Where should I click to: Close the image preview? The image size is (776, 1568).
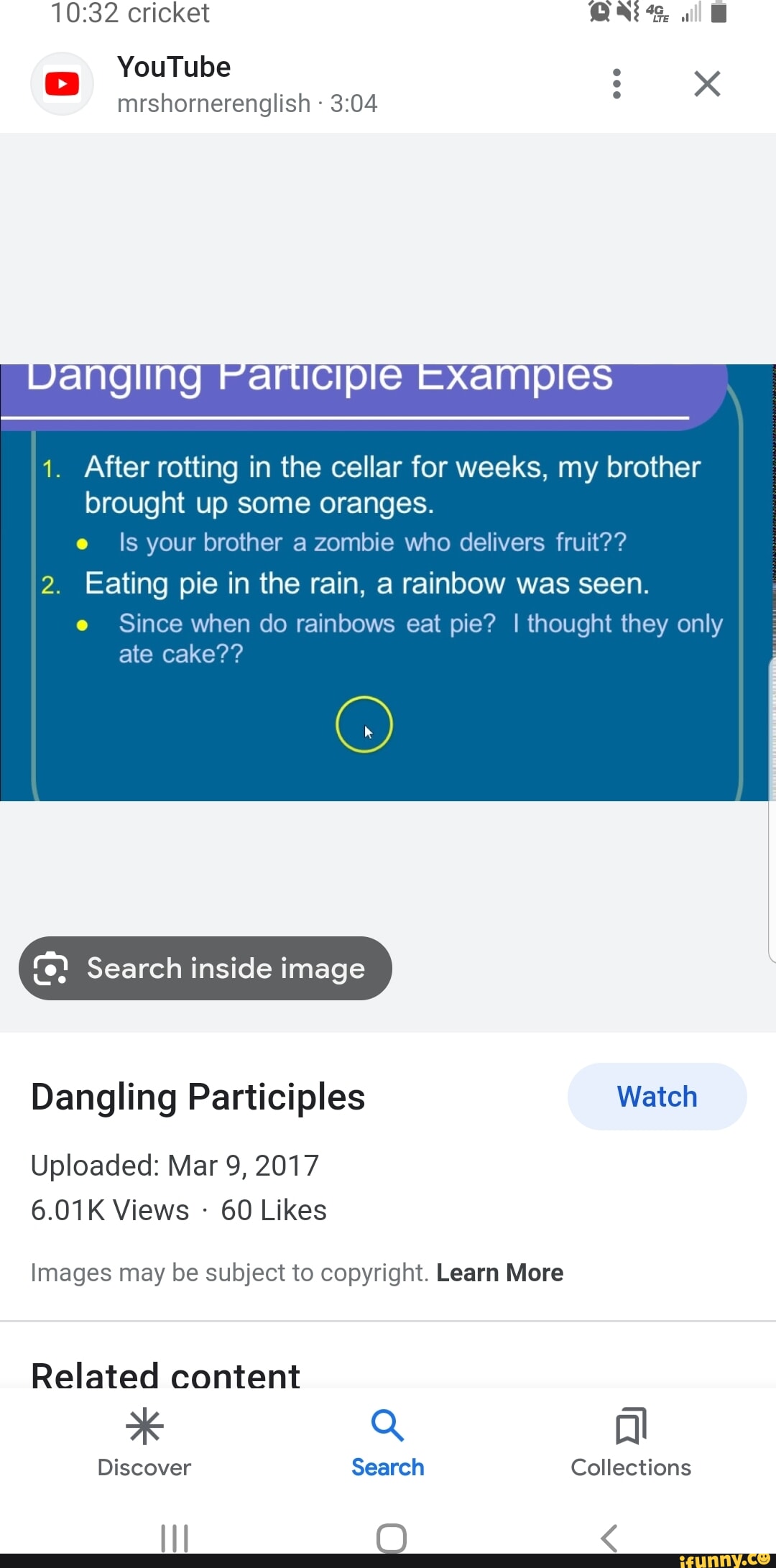coord(707,84)
